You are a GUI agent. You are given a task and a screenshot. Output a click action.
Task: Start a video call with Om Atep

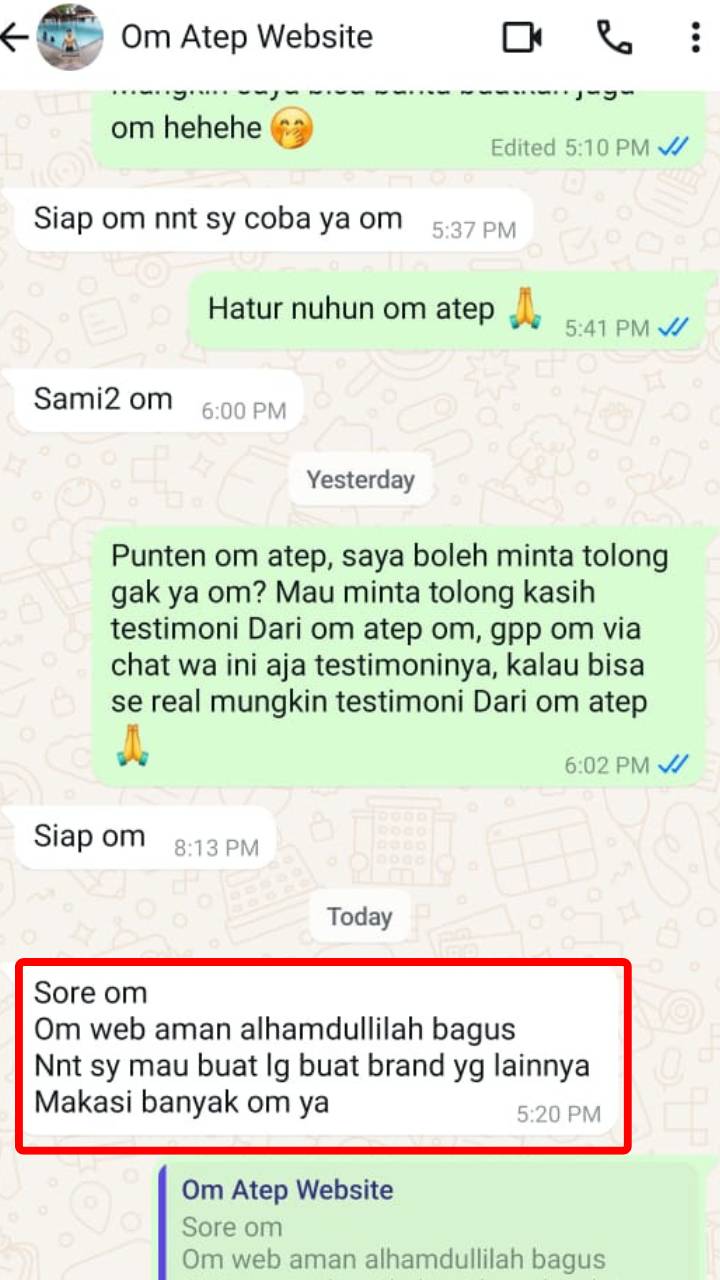click(521, 38)
